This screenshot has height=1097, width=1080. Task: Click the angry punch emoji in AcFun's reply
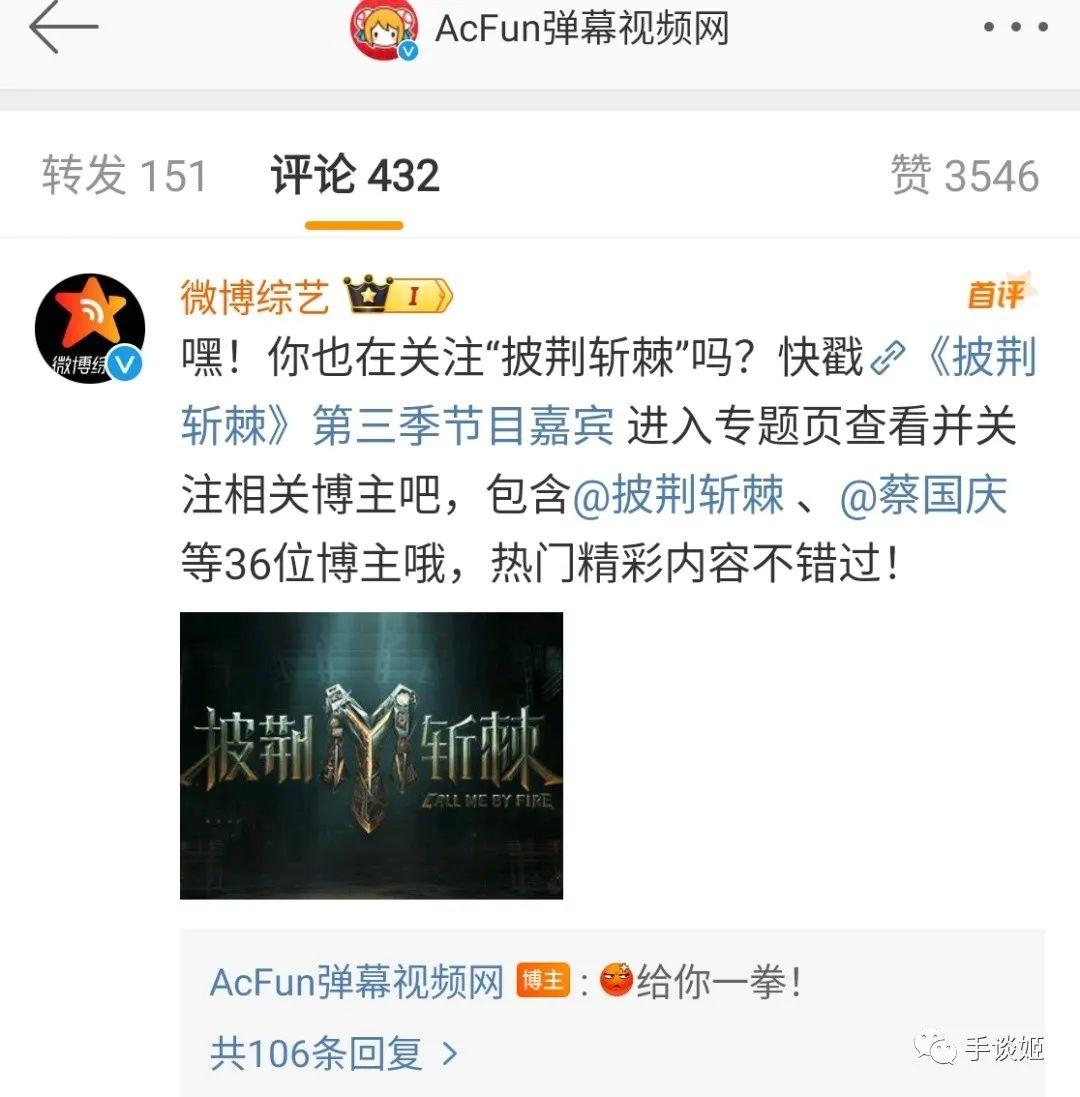click(x=615, y=981)
